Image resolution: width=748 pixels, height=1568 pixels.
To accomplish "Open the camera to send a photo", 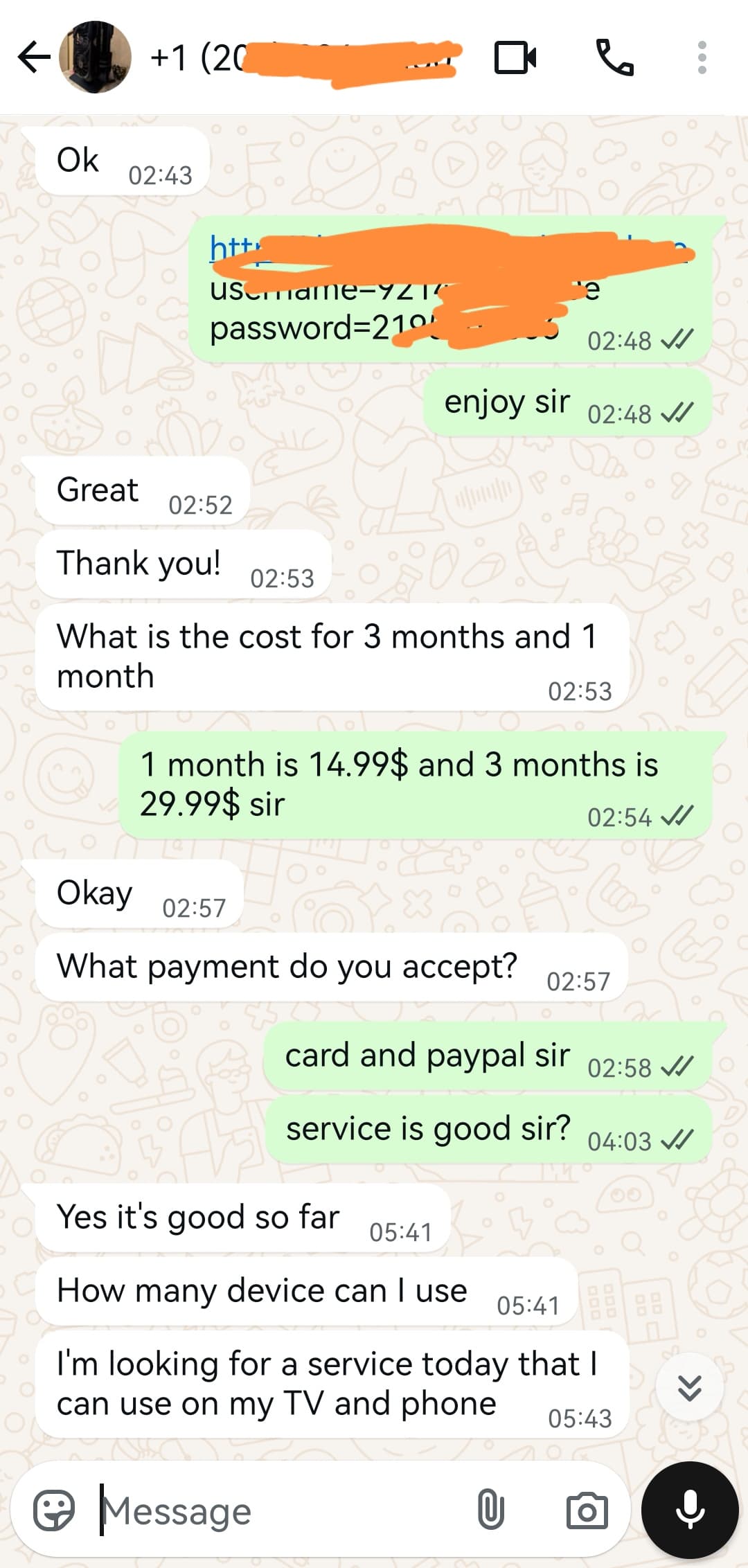I will [x=587, y=1511].
